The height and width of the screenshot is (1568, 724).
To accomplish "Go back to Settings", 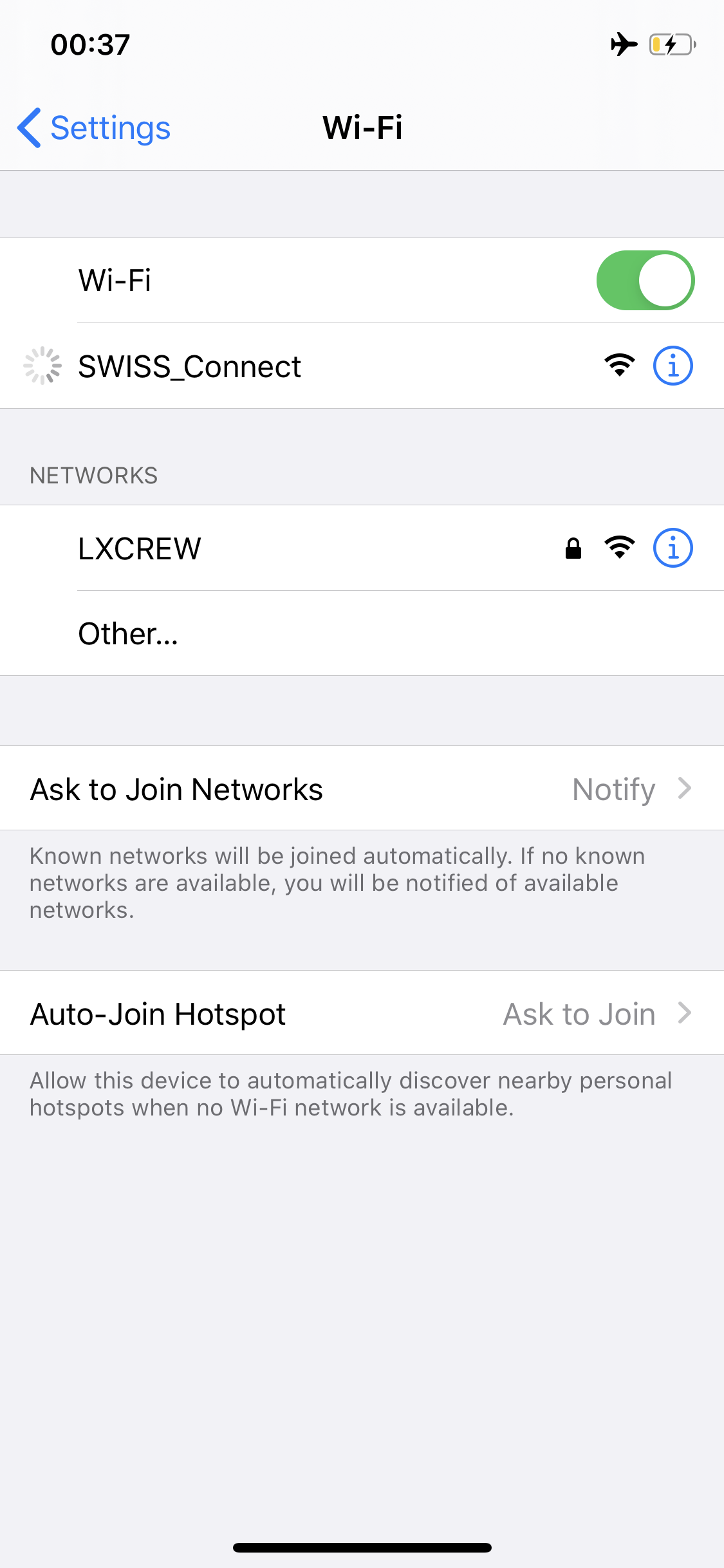I will click(95, 128).
